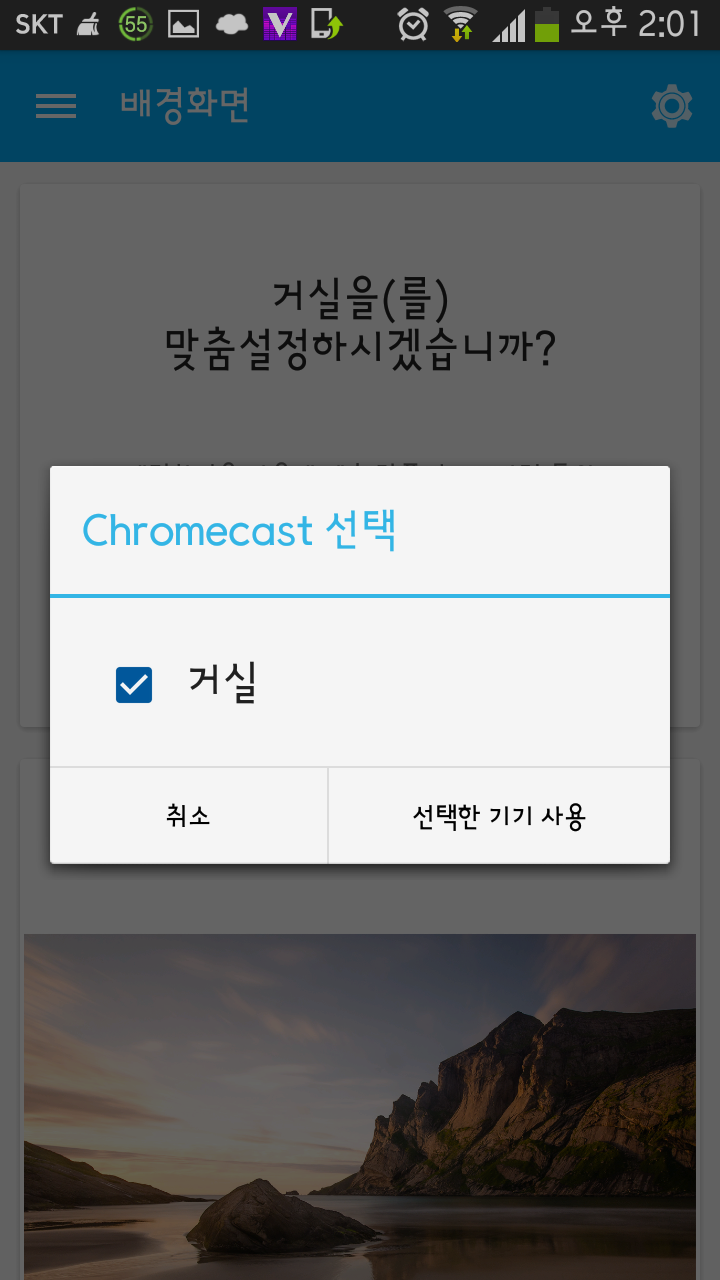The image size is (720, 1280).
Task: Uncheck the 거실 checkbox
Action: (x=134, y=685)
